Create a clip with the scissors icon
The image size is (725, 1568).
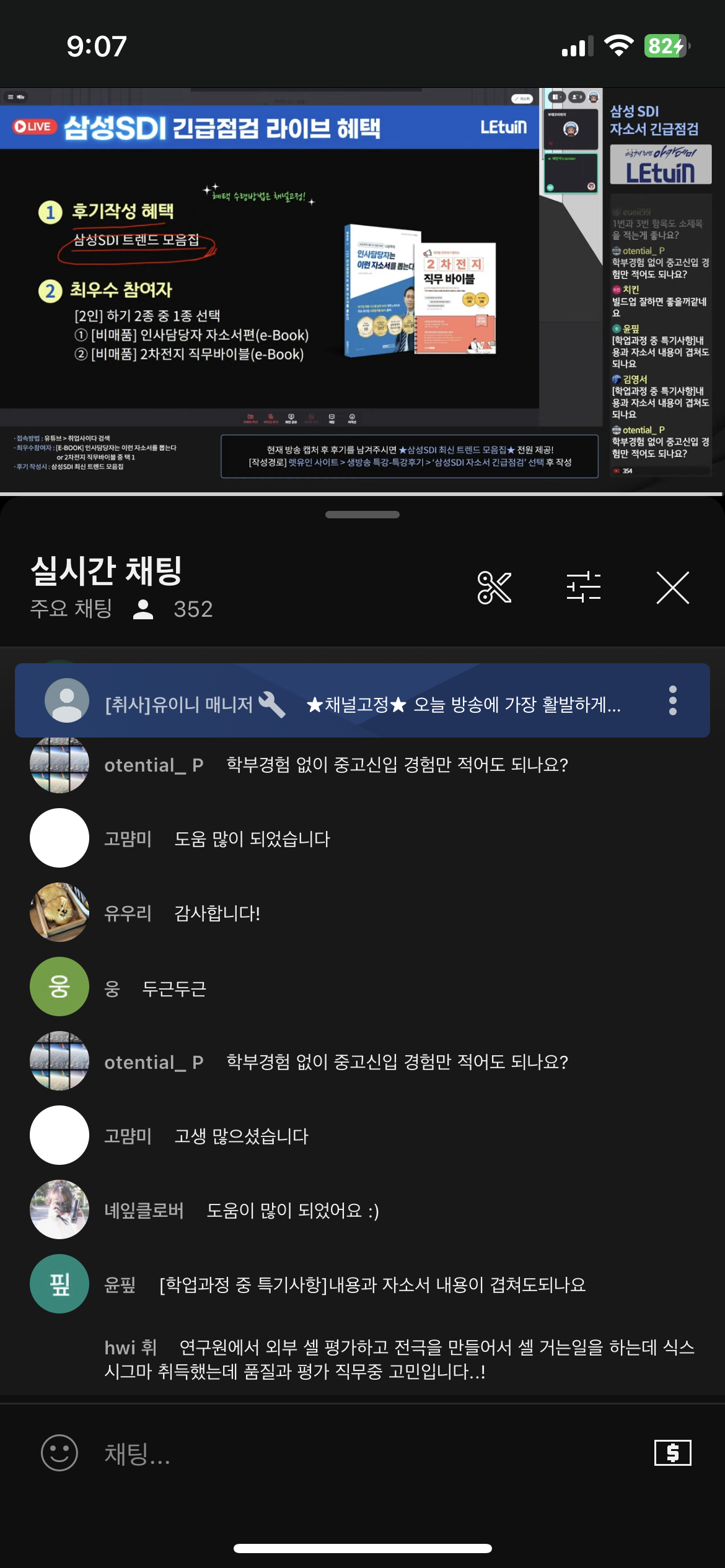[494, 588]
